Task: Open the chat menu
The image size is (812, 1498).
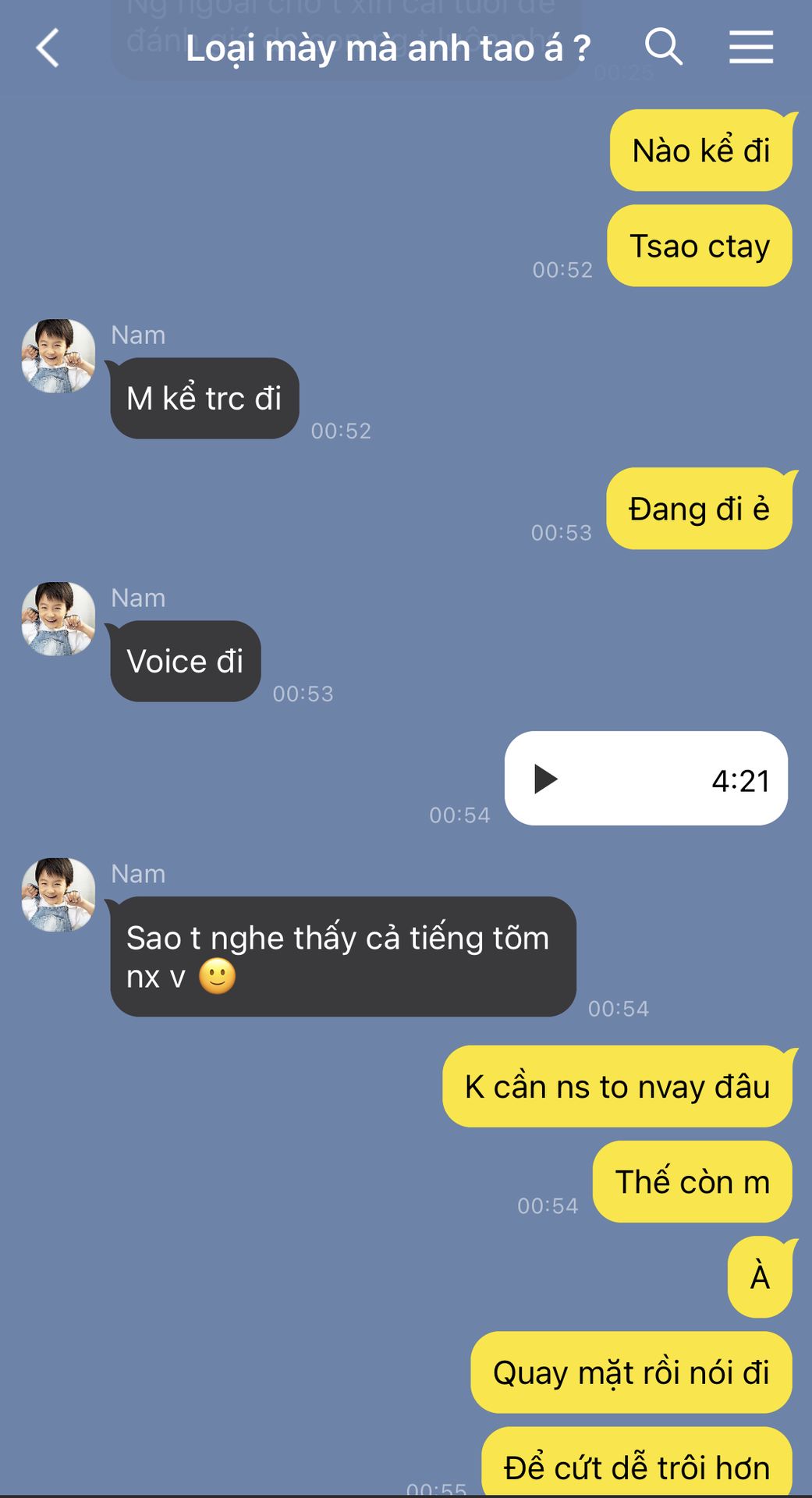Action: [x=750, y=47]
